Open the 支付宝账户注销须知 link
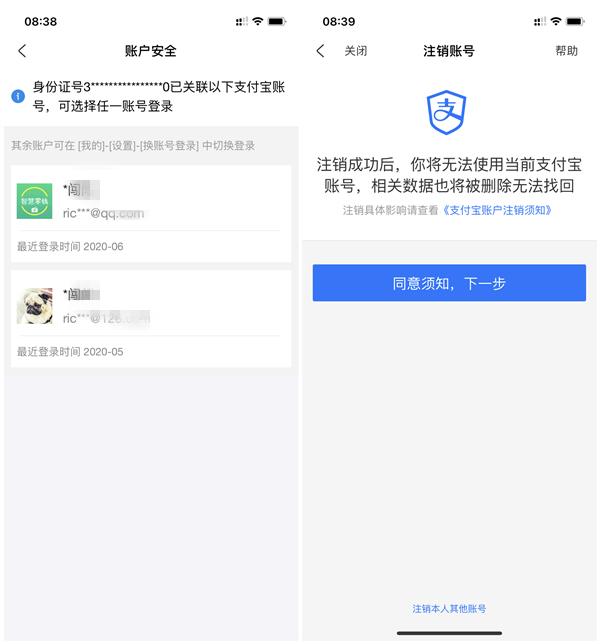This screenshot has height=644, width=600. pos(497,210)
